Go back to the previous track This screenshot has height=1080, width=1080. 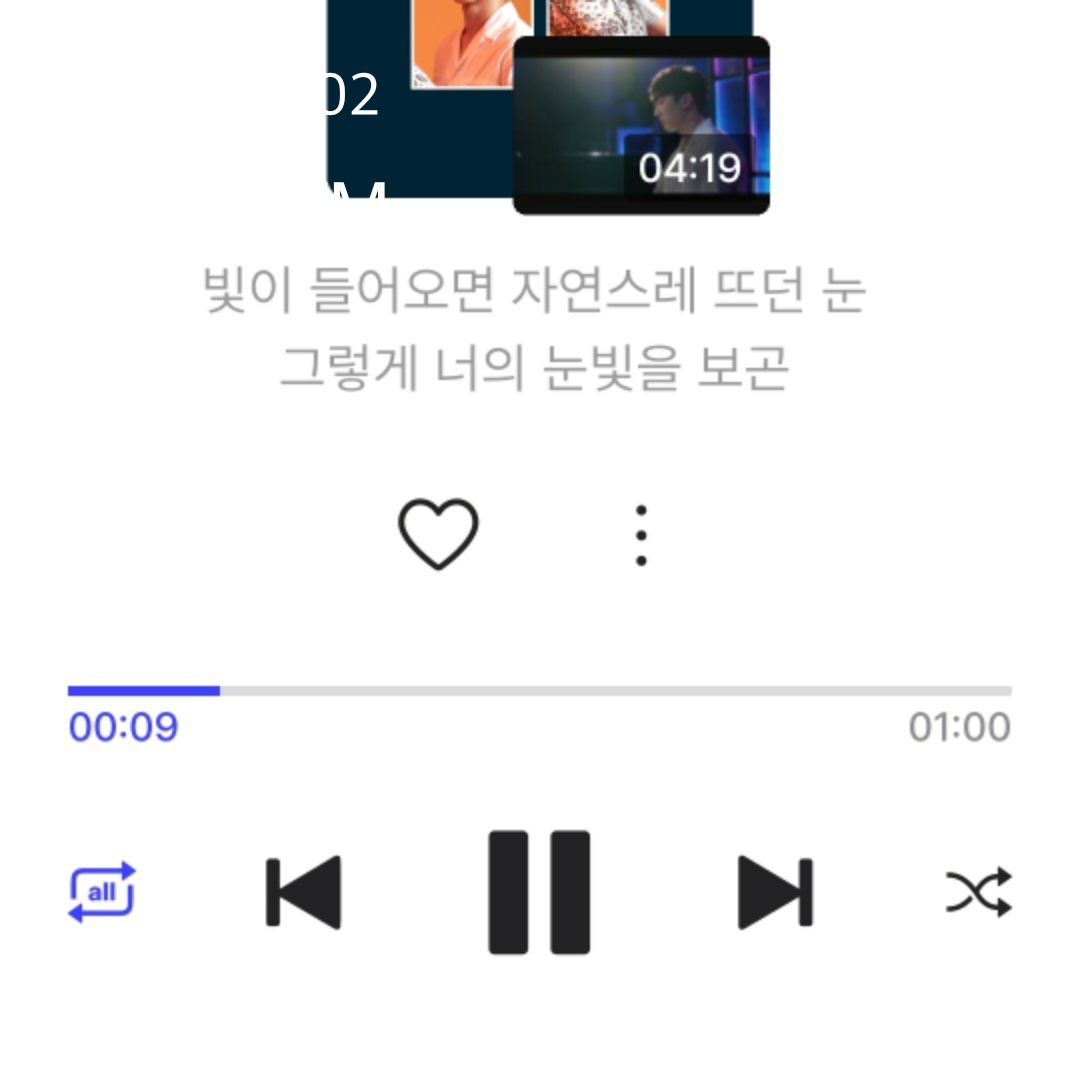click(303, 892)
